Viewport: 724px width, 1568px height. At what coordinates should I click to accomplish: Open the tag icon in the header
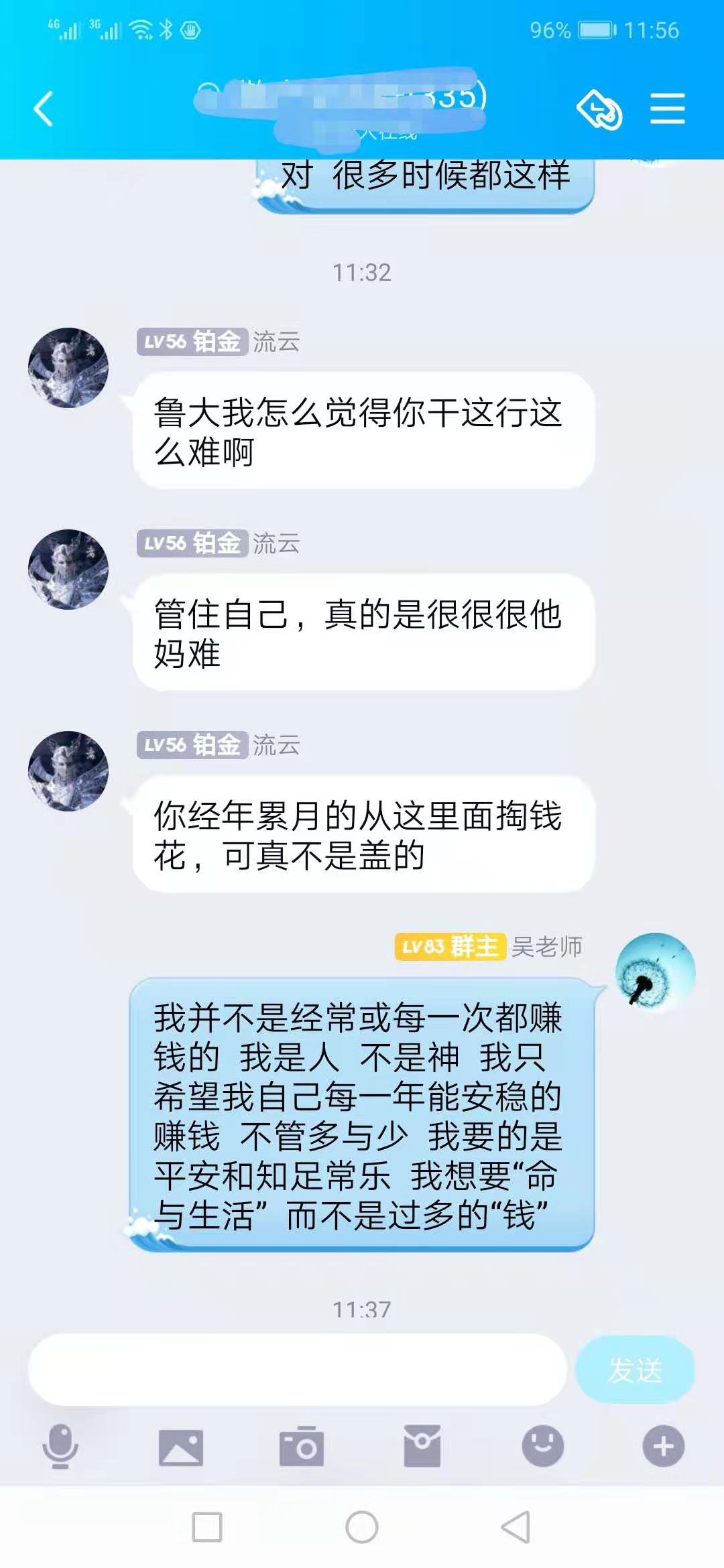(x=599, y=109)
